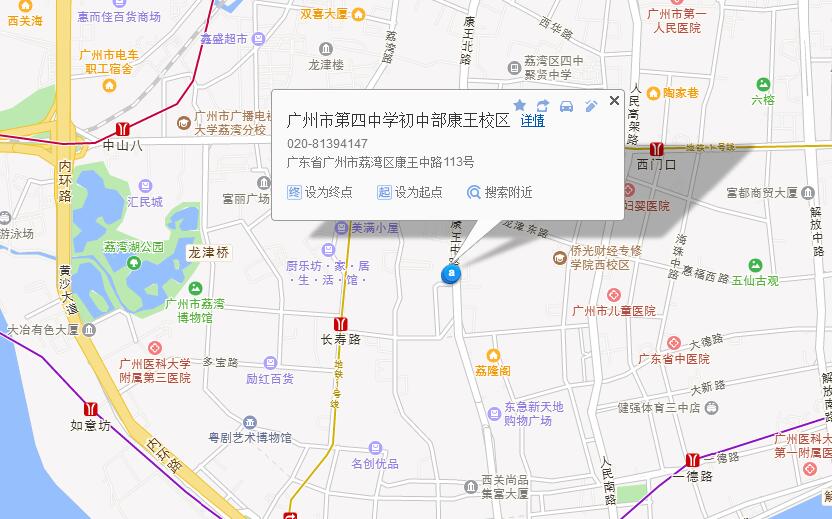Send location to car via car icon

pos(567,105)
